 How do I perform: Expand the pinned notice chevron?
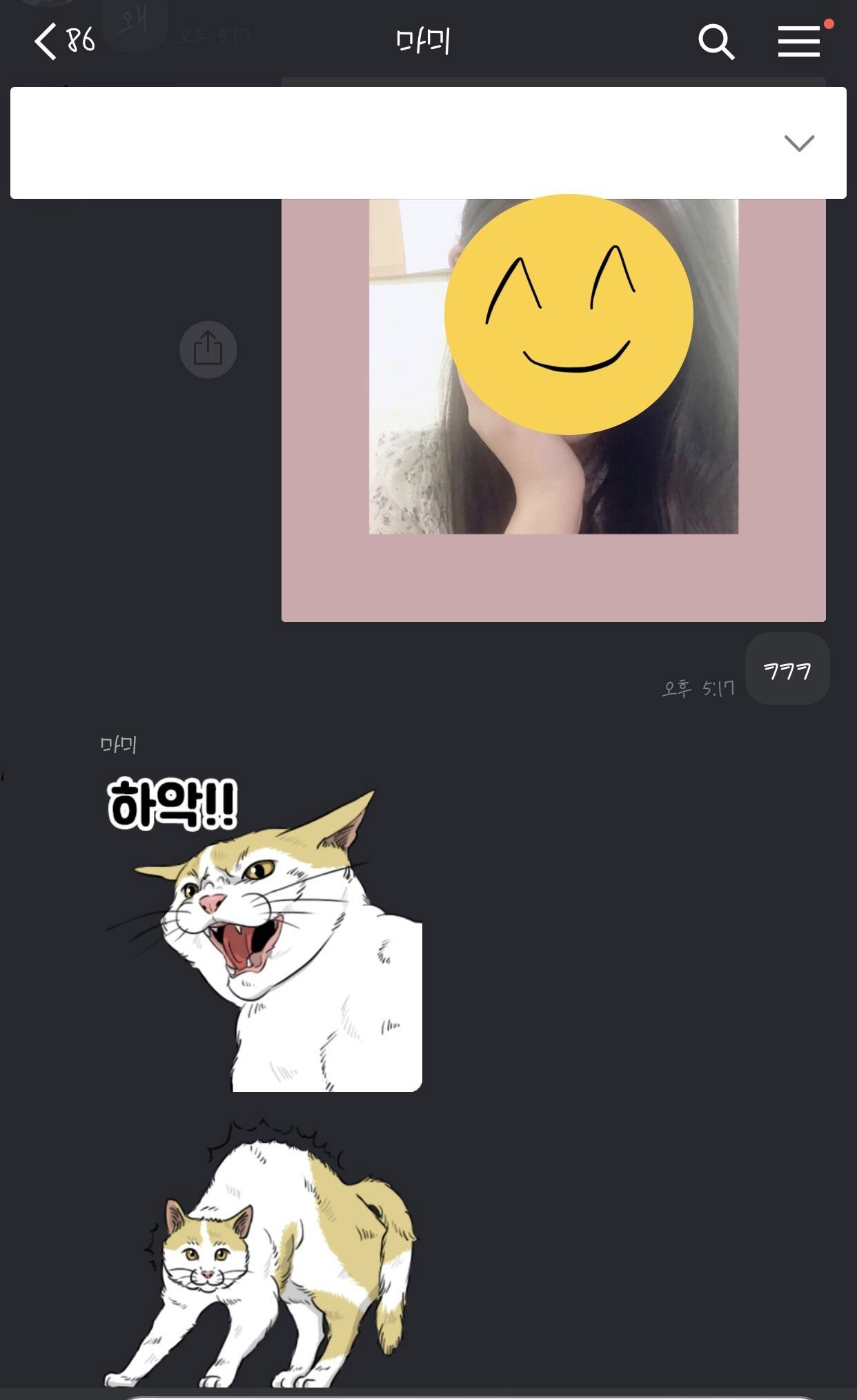(799, 143)
